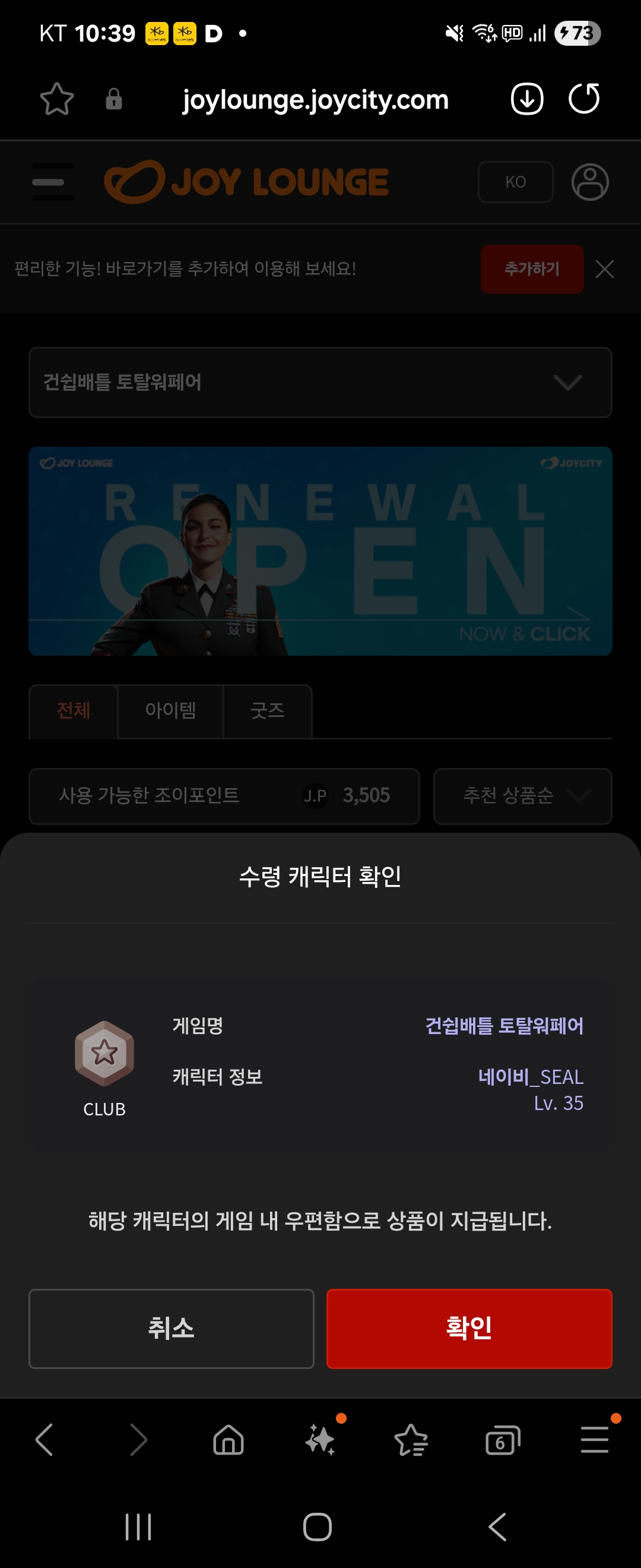Reload the page in the browser
The height and width of the screenshot is (1568, 641).
pyautogui.click(x=584, y=99)
